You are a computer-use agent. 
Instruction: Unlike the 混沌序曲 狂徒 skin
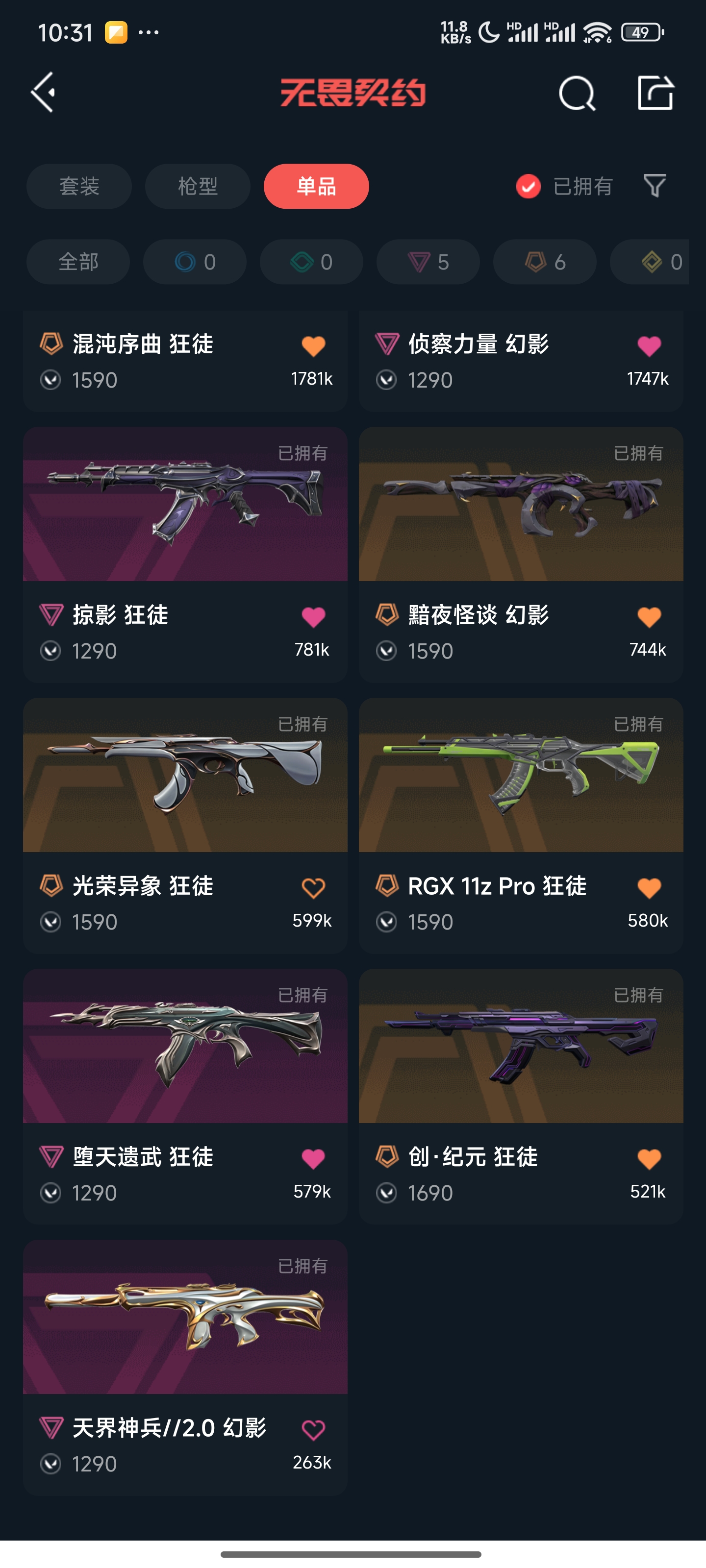[x=313, y=346]
